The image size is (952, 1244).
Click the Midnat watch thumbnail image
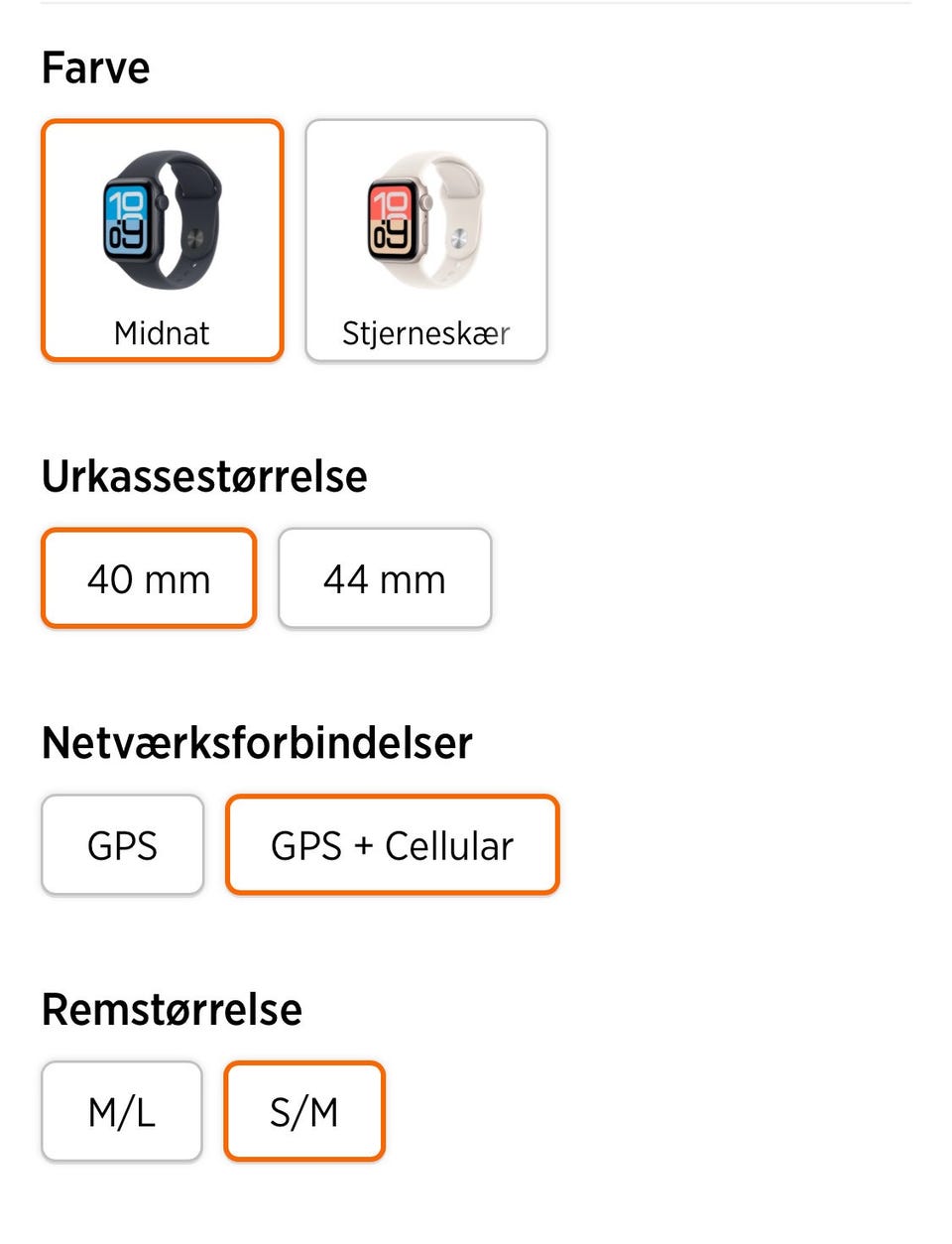pos(162,218)
